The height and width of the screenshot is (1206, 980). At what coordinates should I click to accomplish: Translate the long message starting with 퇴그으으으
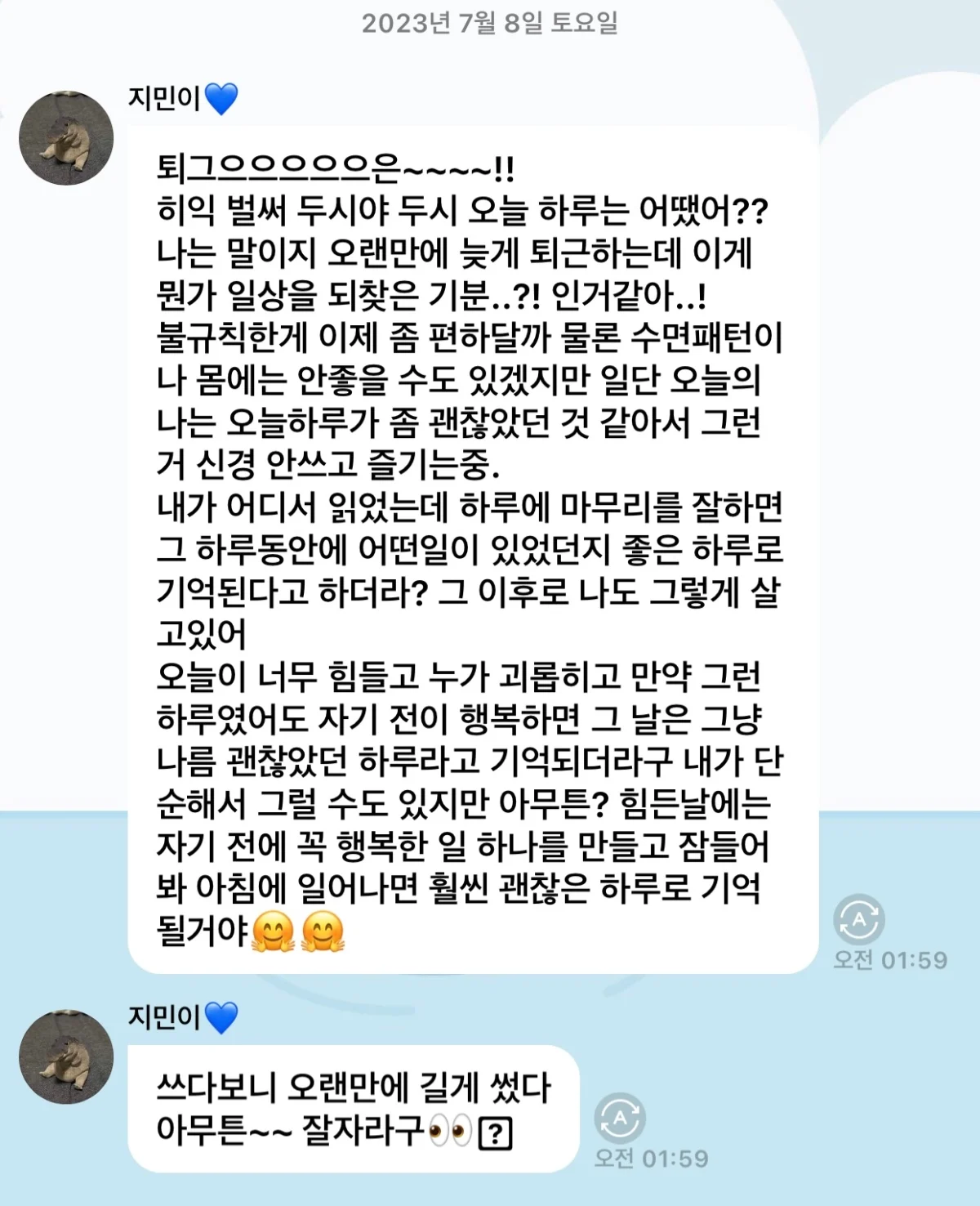[858, 920]
